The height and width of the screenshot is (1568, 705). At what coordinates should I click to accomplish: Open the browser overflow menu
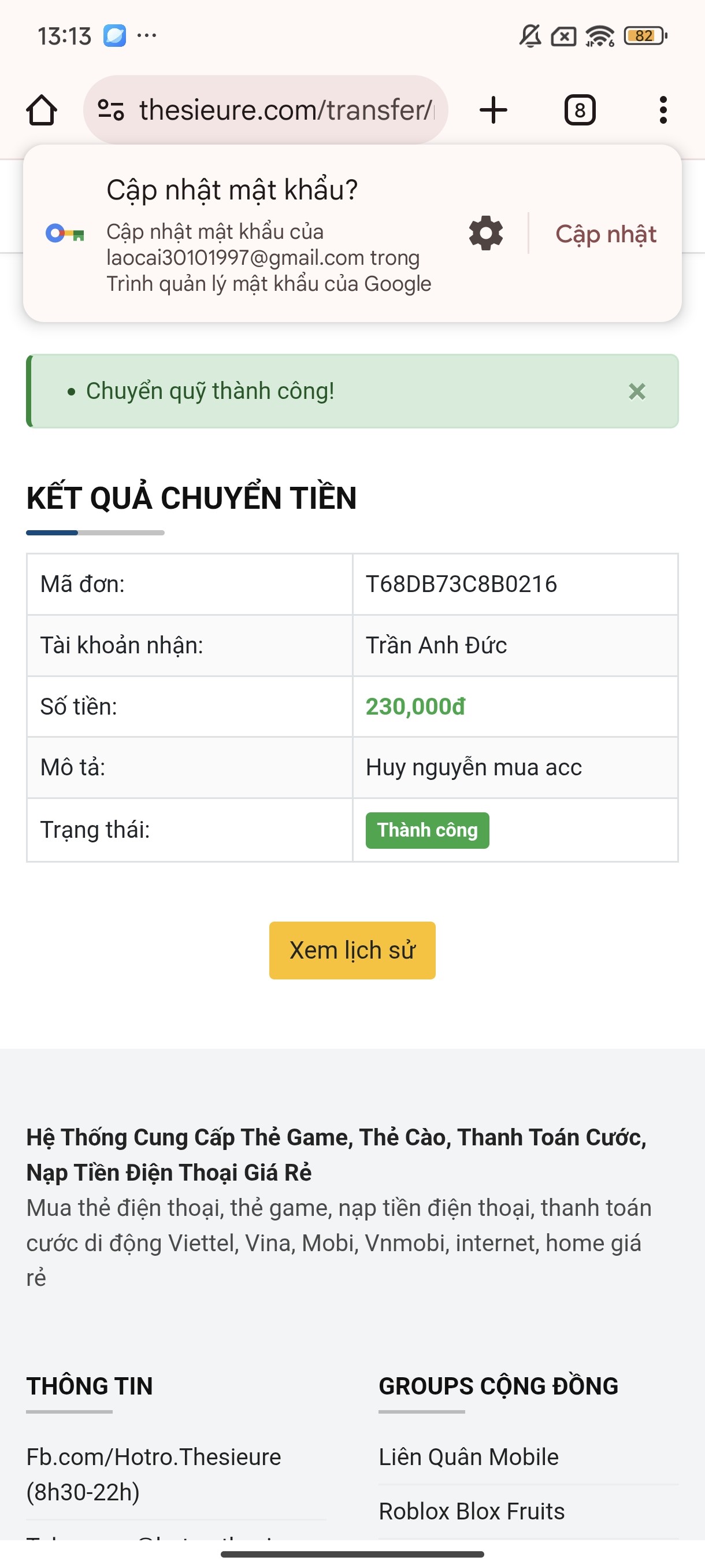(662, 110)
